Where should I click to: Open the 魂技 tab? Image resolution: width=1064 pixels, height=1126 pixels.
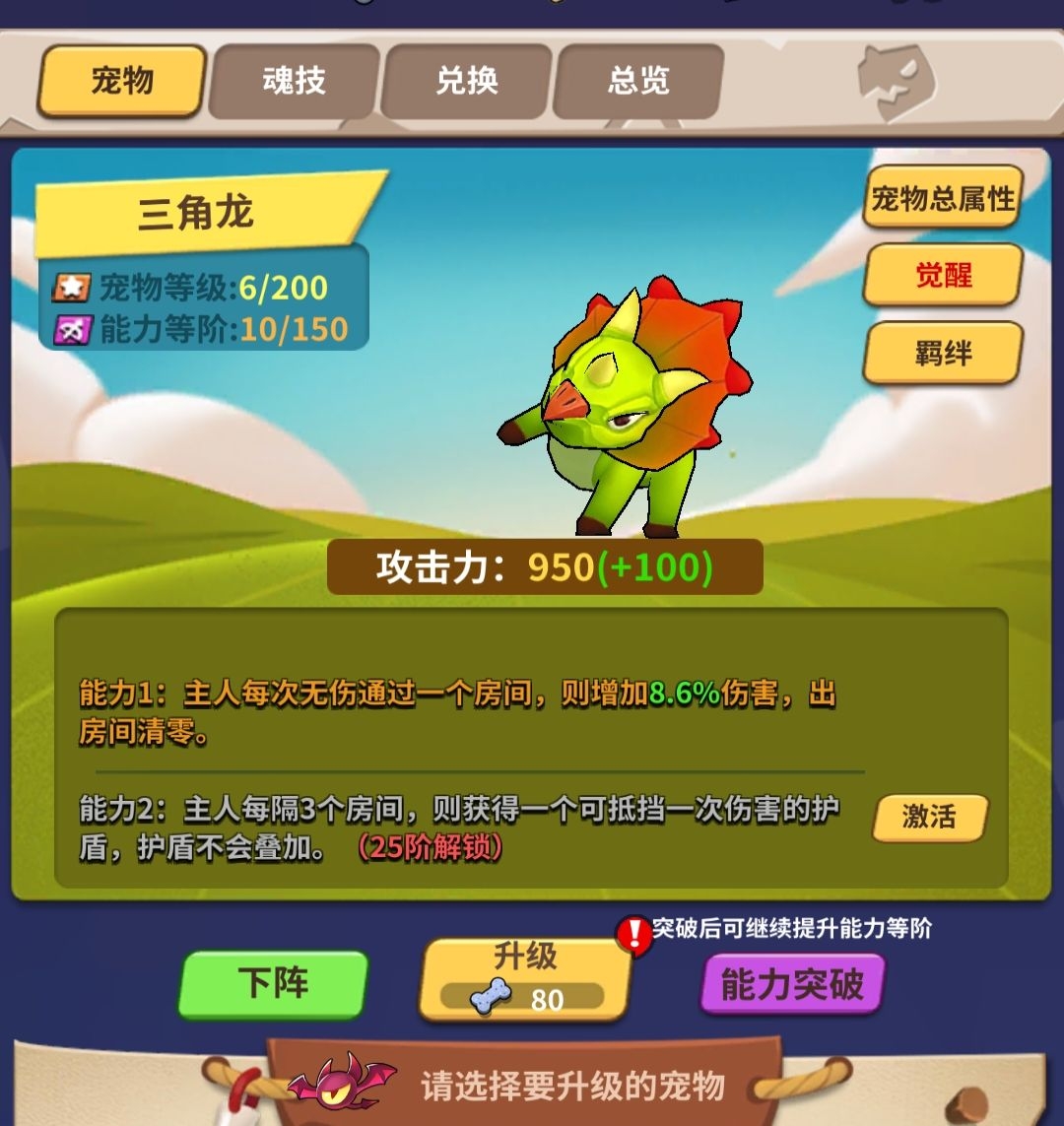294,81
